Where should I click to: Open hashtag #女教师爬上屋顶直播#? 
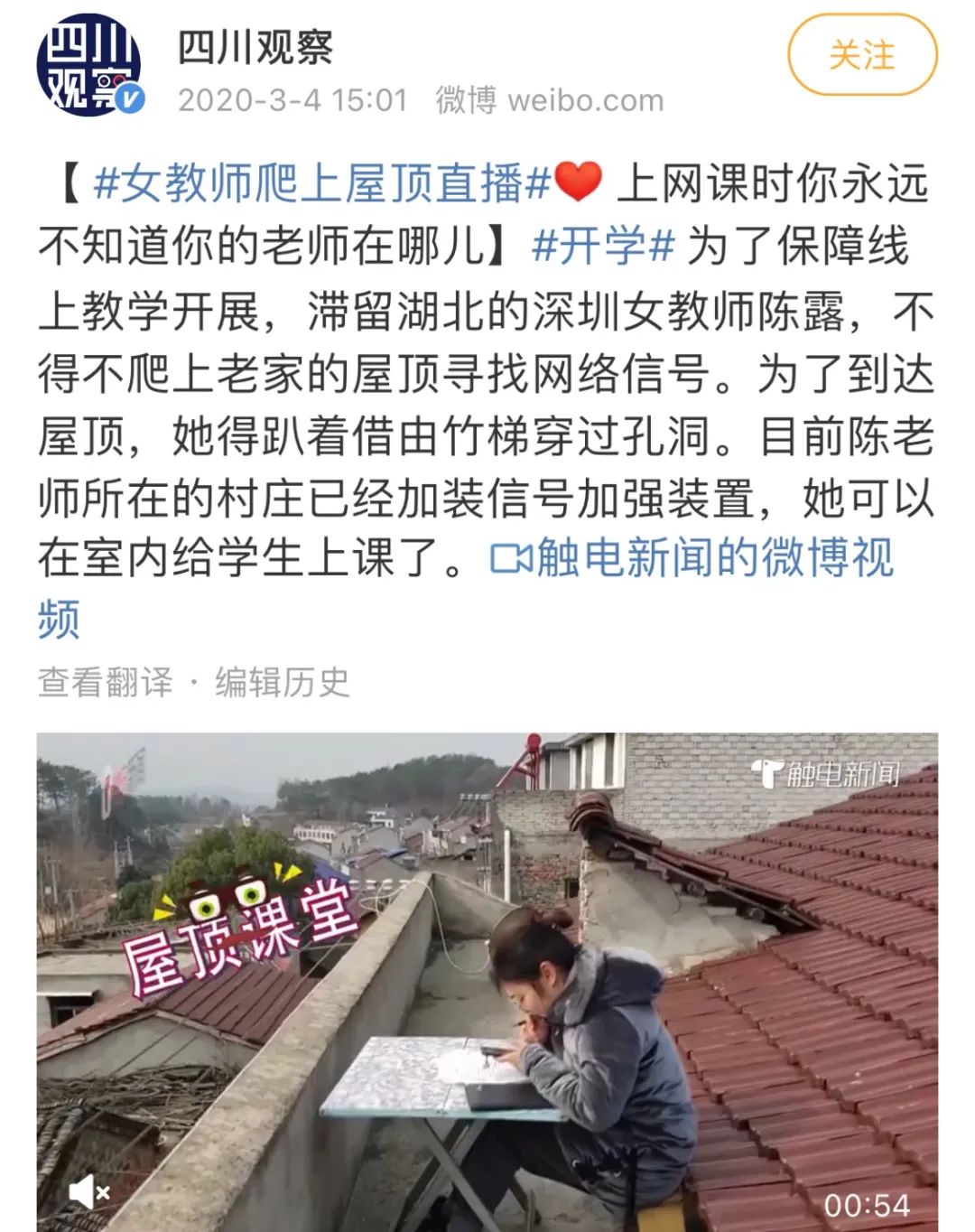(x=322, y=183)
